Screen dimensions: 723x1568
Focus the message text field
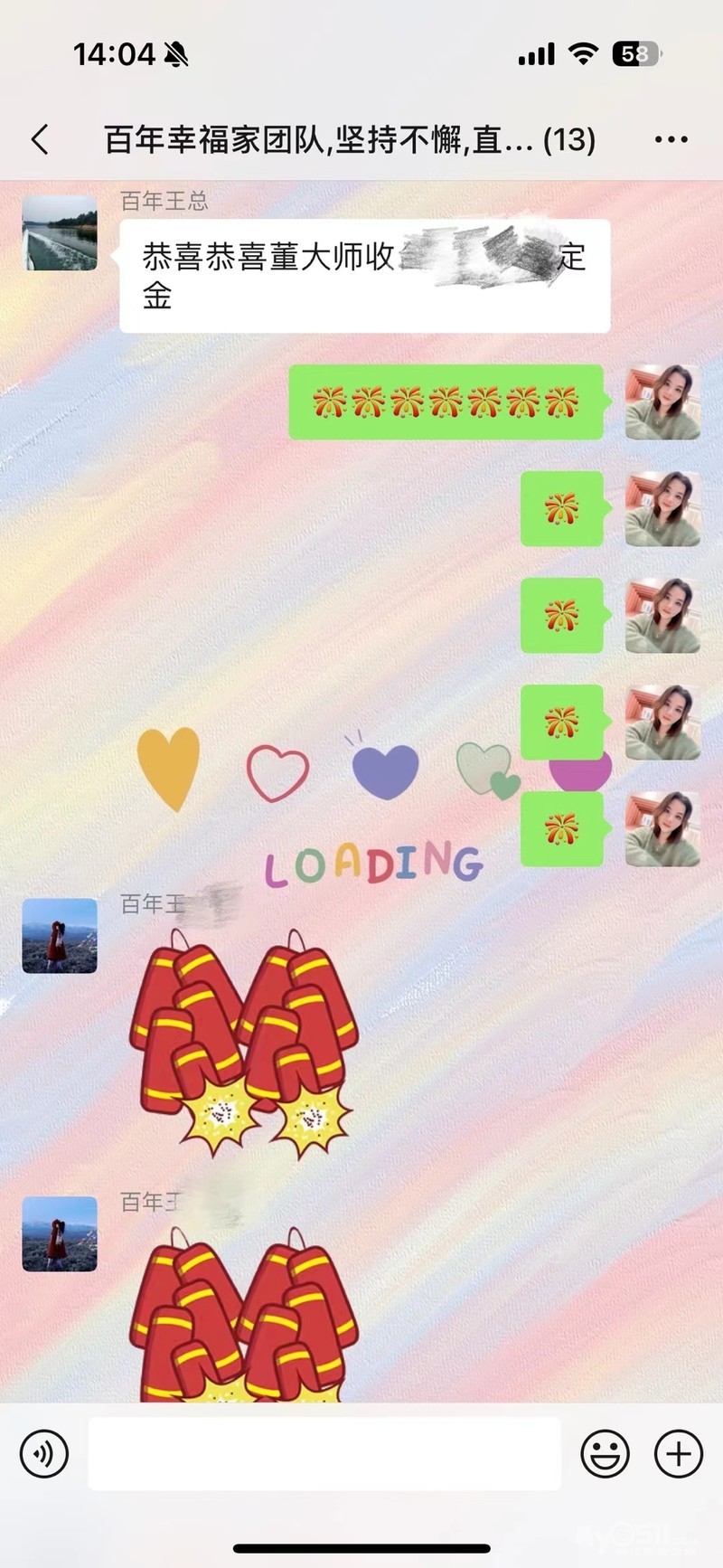tap(324, 1453)
